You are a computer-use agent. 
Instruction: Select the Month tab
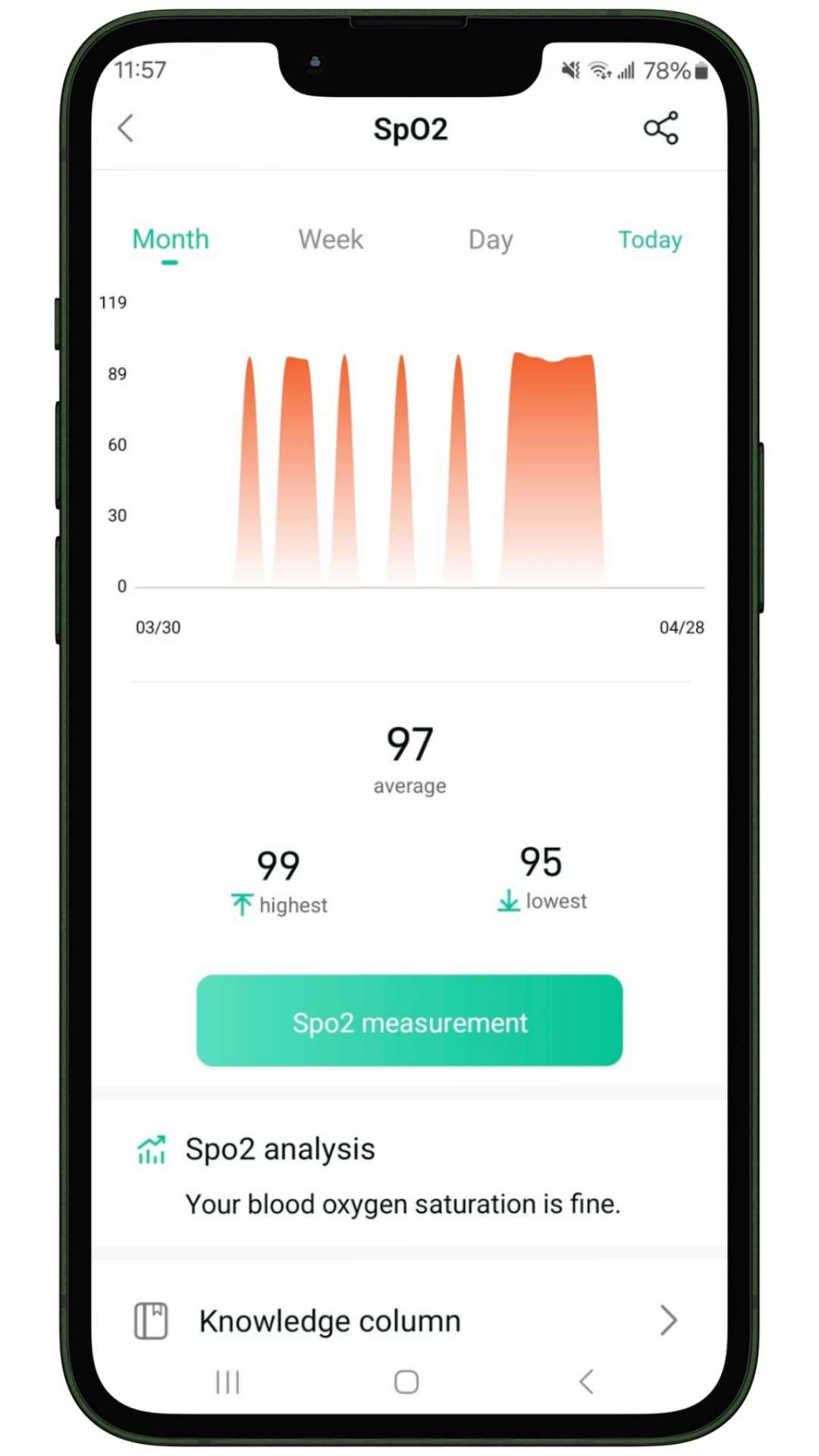tap(171, 240)
